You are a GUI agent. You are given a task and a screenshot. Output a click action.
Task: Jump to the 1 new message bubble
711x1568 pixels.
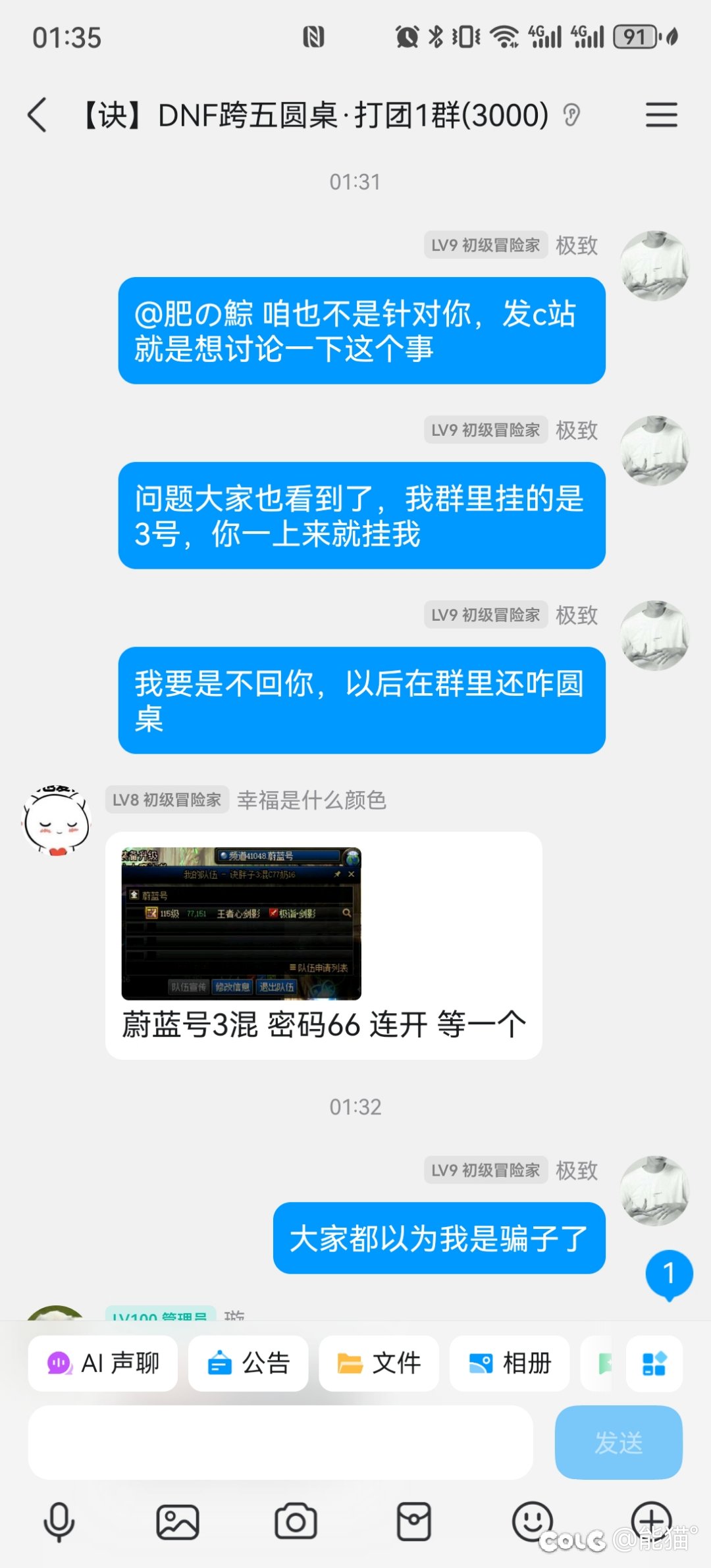pyautogui.click(x=669, y=1274)
